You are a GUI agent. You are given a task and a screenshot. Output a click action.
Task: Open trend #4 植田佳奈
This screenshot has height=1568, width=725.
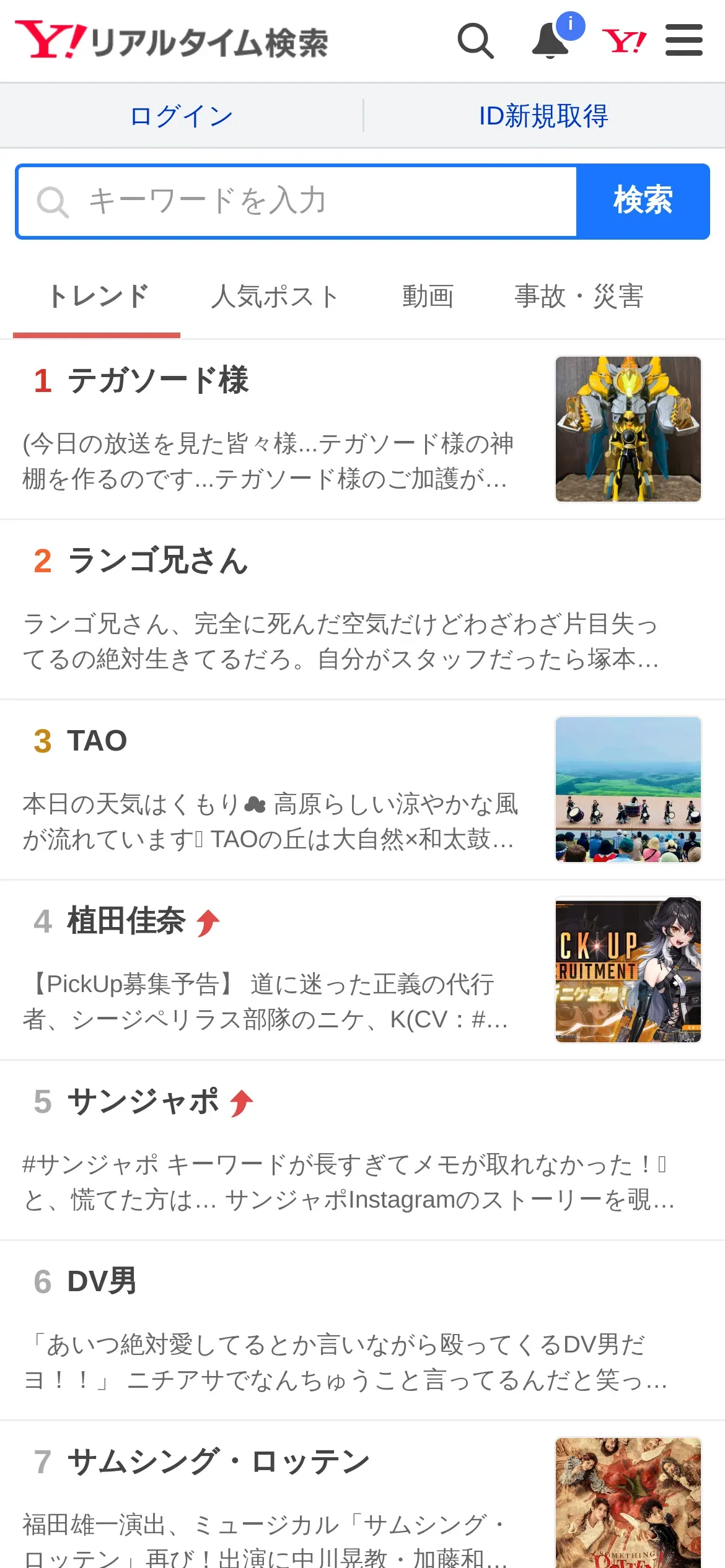click(126, 921)
